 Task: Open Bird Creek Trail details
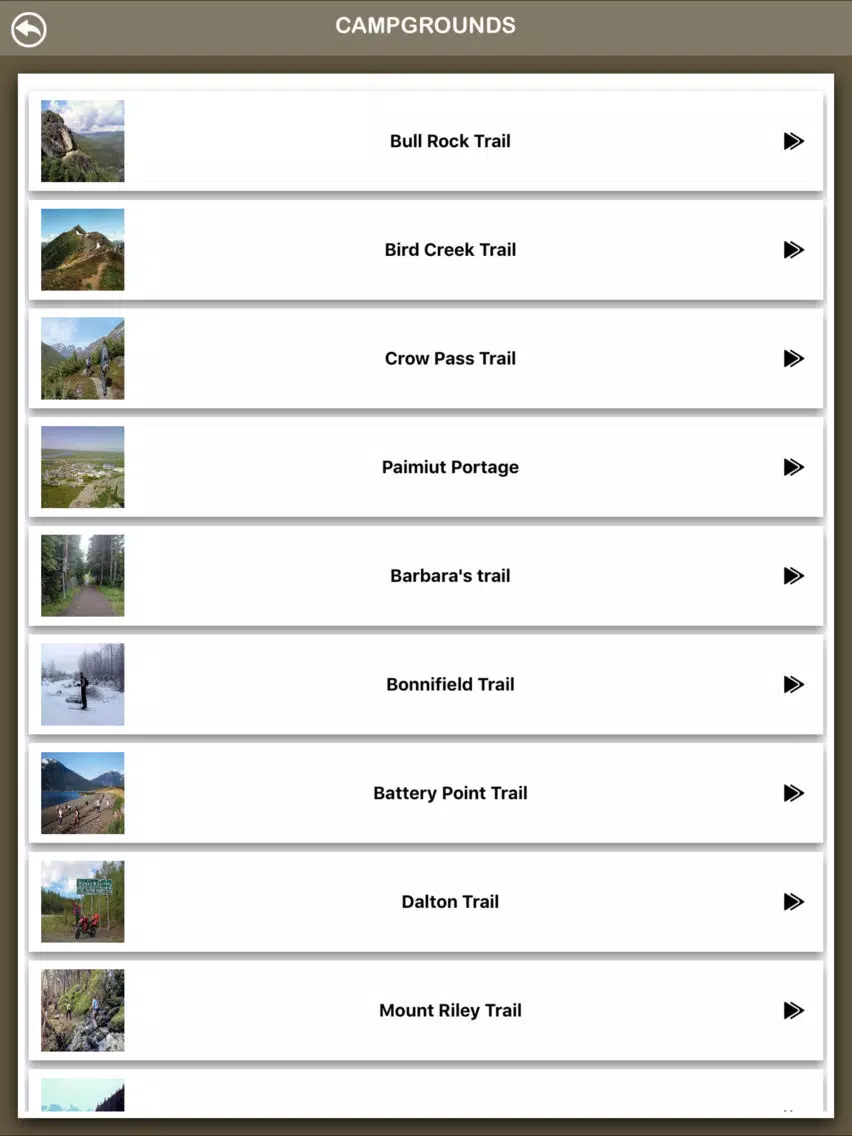426,250
